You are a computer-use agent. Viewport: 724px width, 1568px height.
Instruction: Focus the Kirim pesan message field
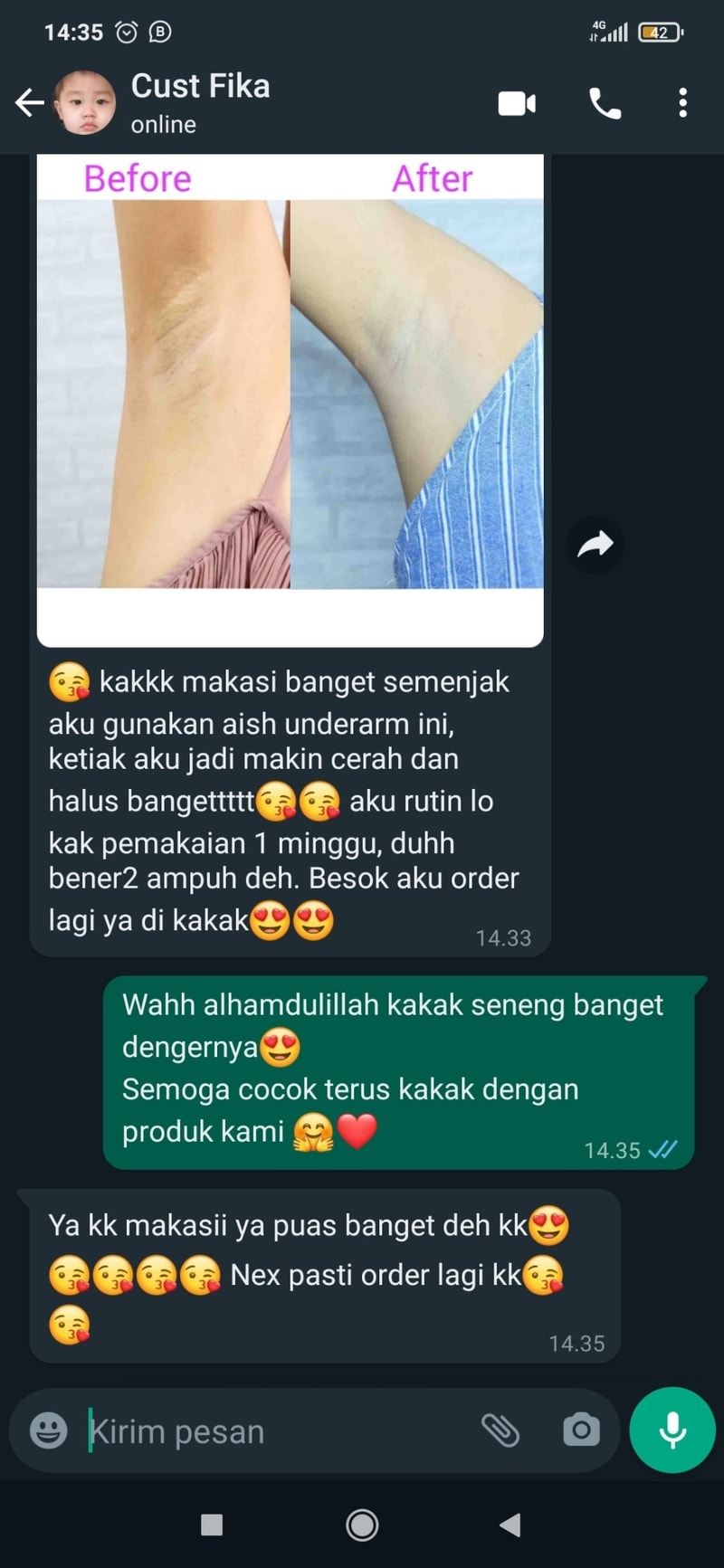271,1431
